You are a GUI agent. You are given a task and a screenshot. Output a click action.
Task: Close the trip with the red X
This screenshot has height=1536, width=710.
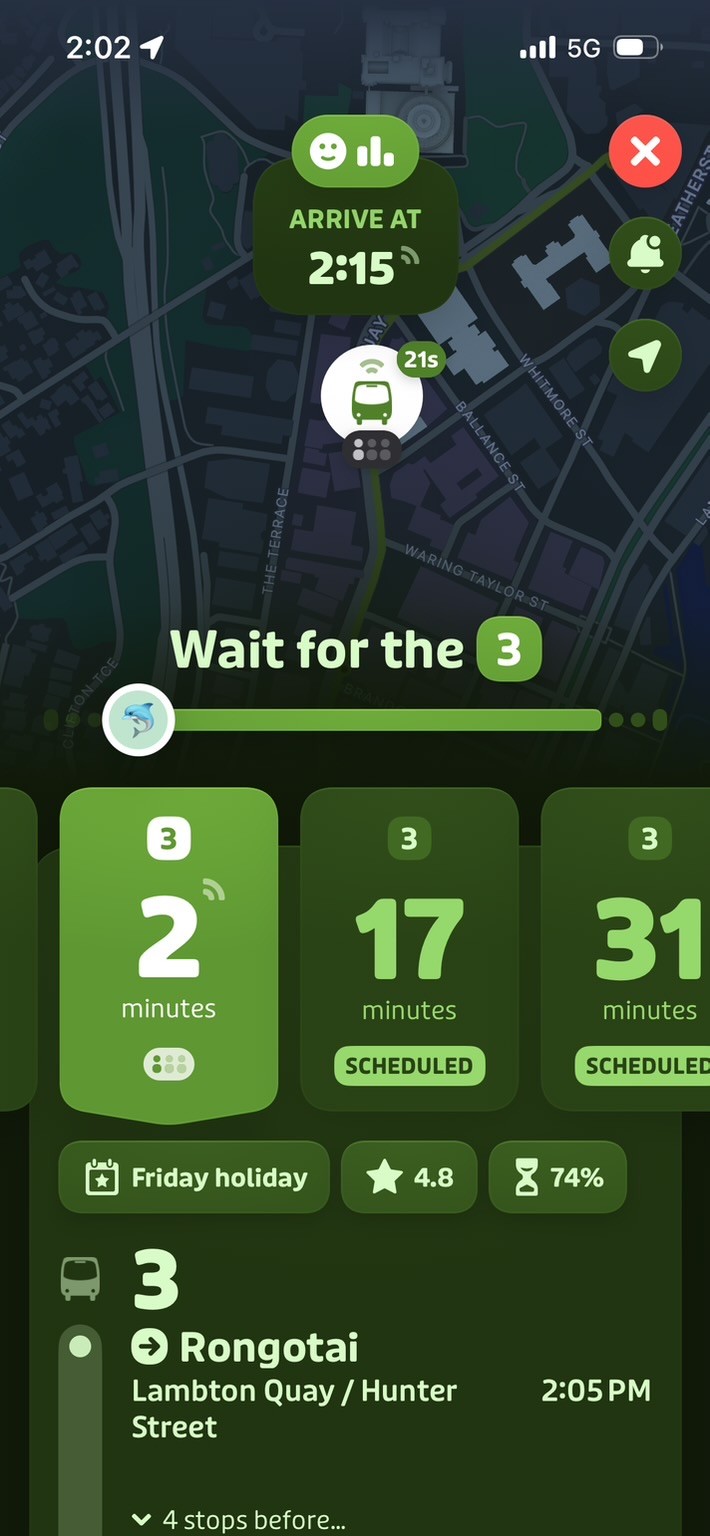click(645, 151)
